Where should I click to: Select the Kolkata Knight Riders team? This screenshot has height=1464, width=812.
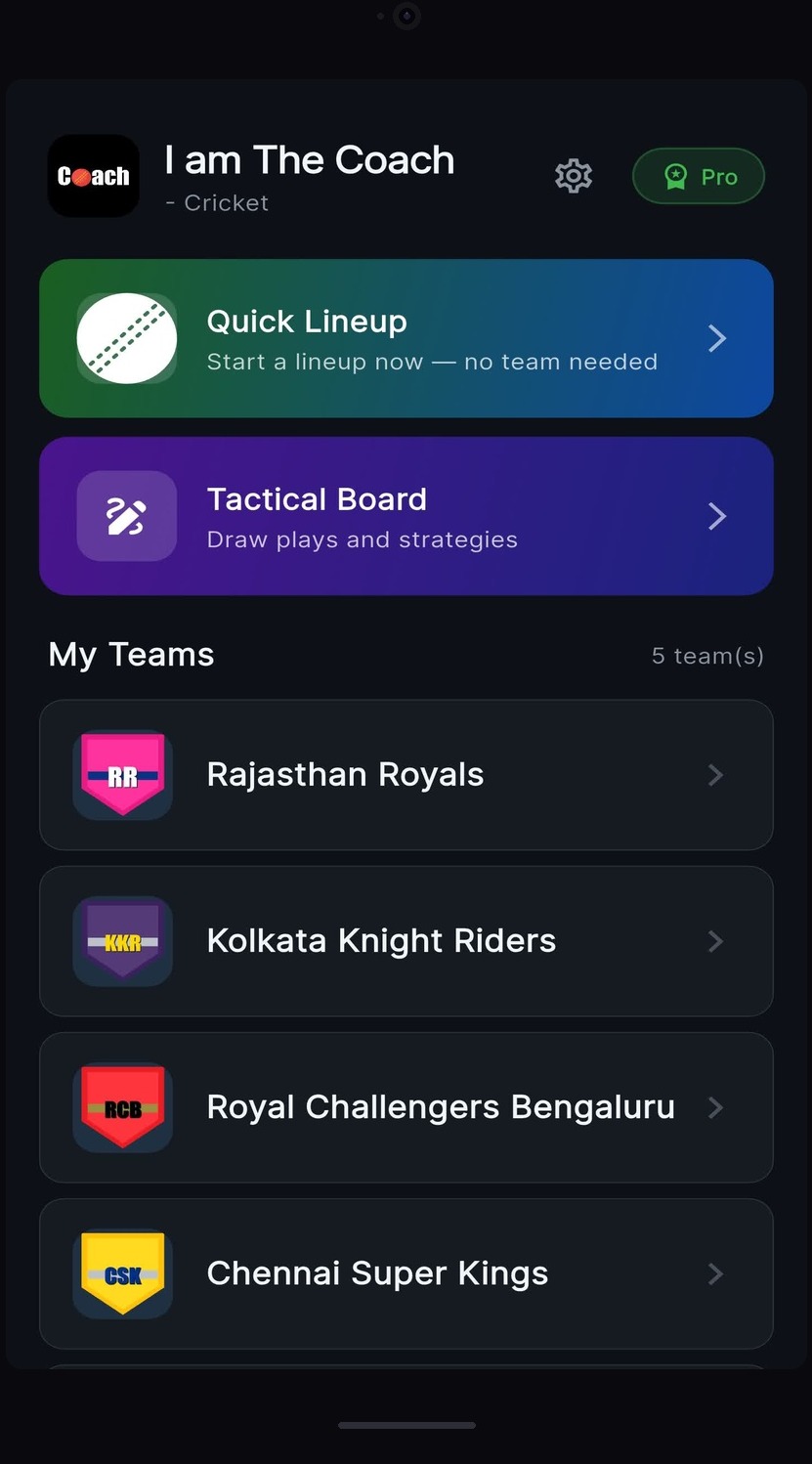tap(406, 941)
